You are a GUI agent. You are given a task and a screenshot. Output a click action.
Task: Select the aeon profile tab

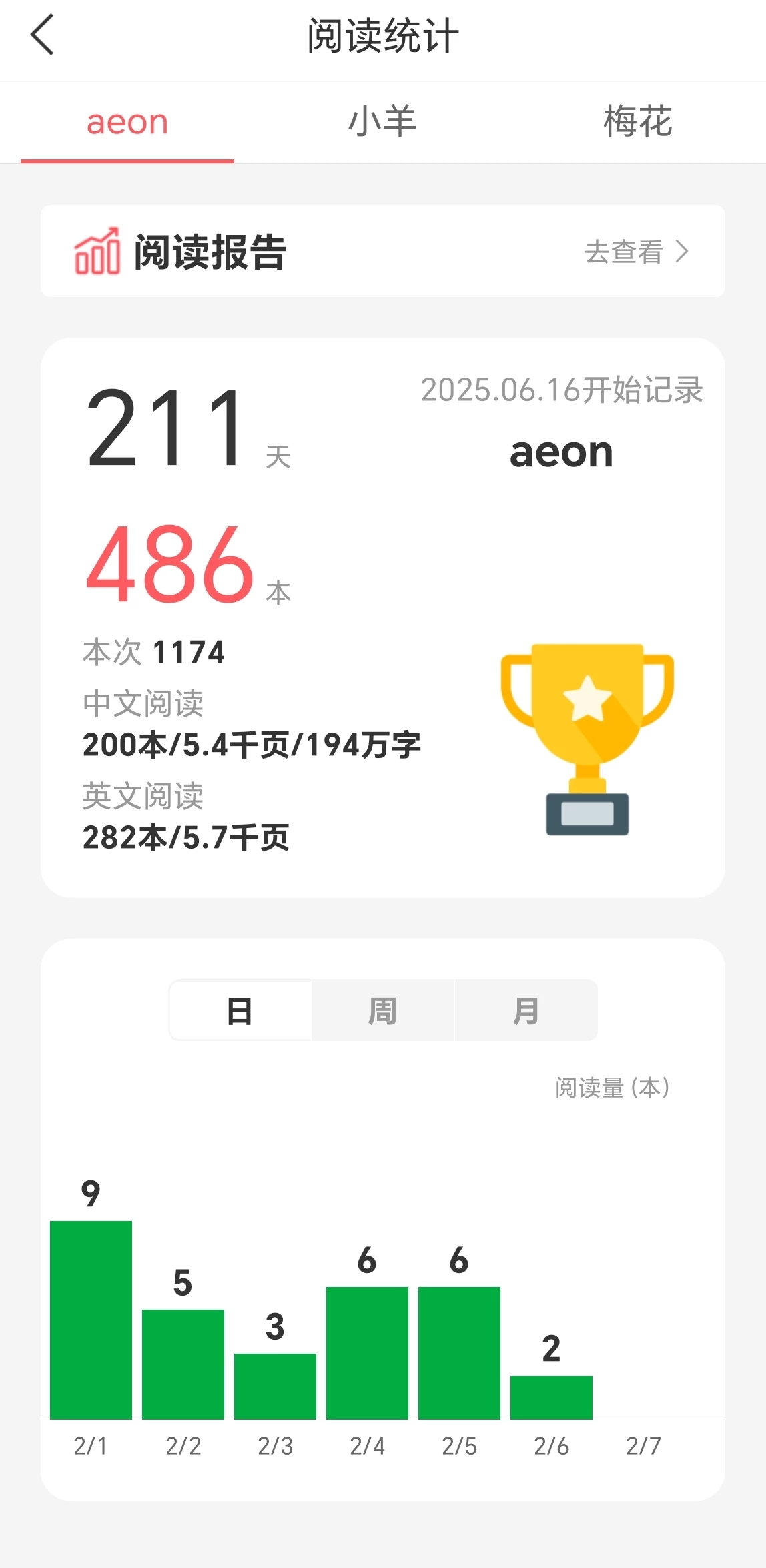point(127,122)
